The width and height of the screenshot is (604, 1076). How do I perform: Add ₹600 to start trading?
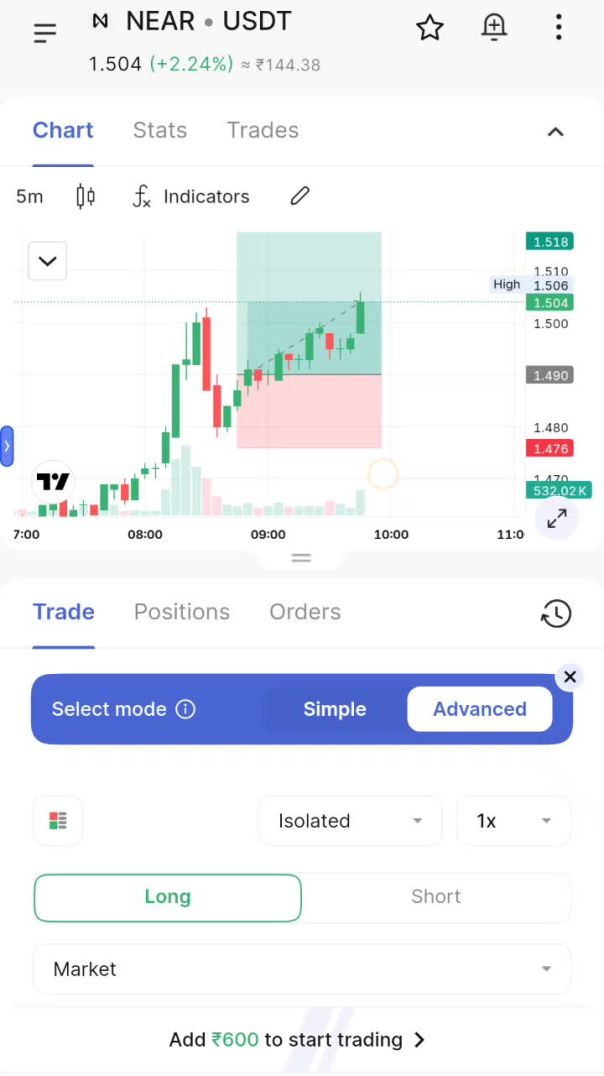point(298,1040)
